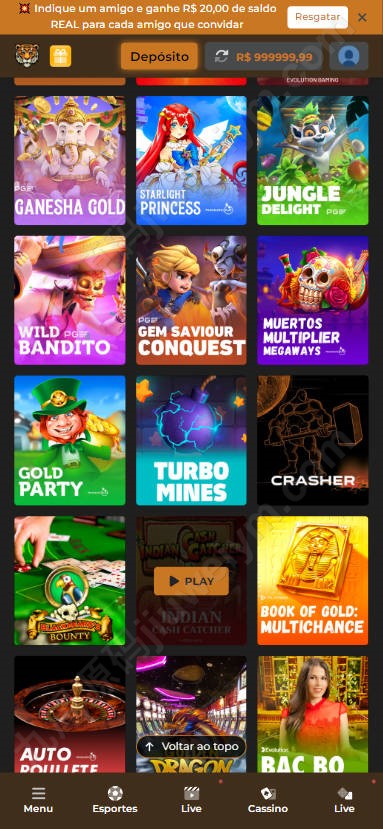Tap Voltar ao topo
This screenshot has height=829, width=383.
(191, 747)
